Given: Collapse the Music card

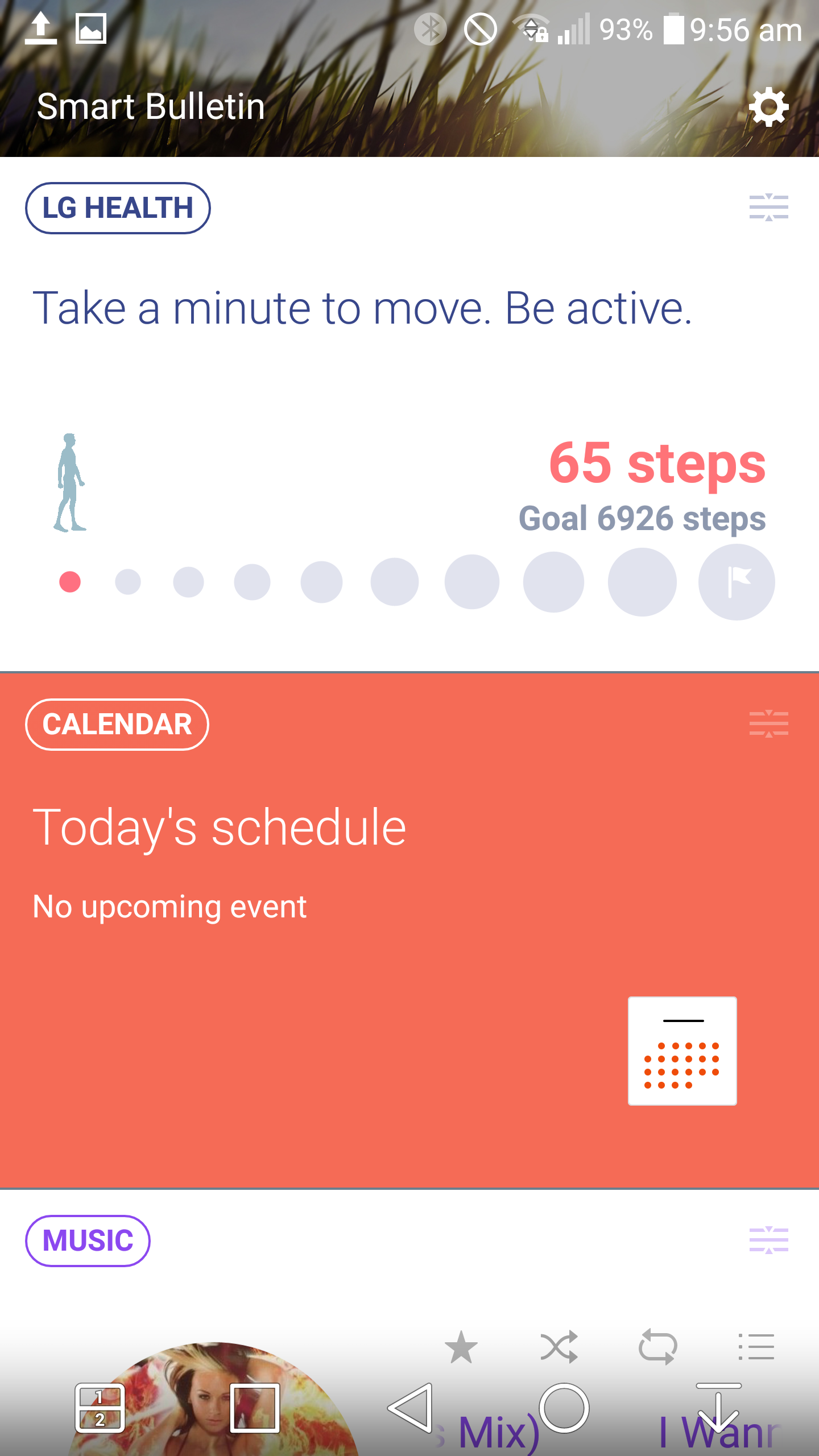Looking at the screenshot, I should click(x=768, y=1240).
